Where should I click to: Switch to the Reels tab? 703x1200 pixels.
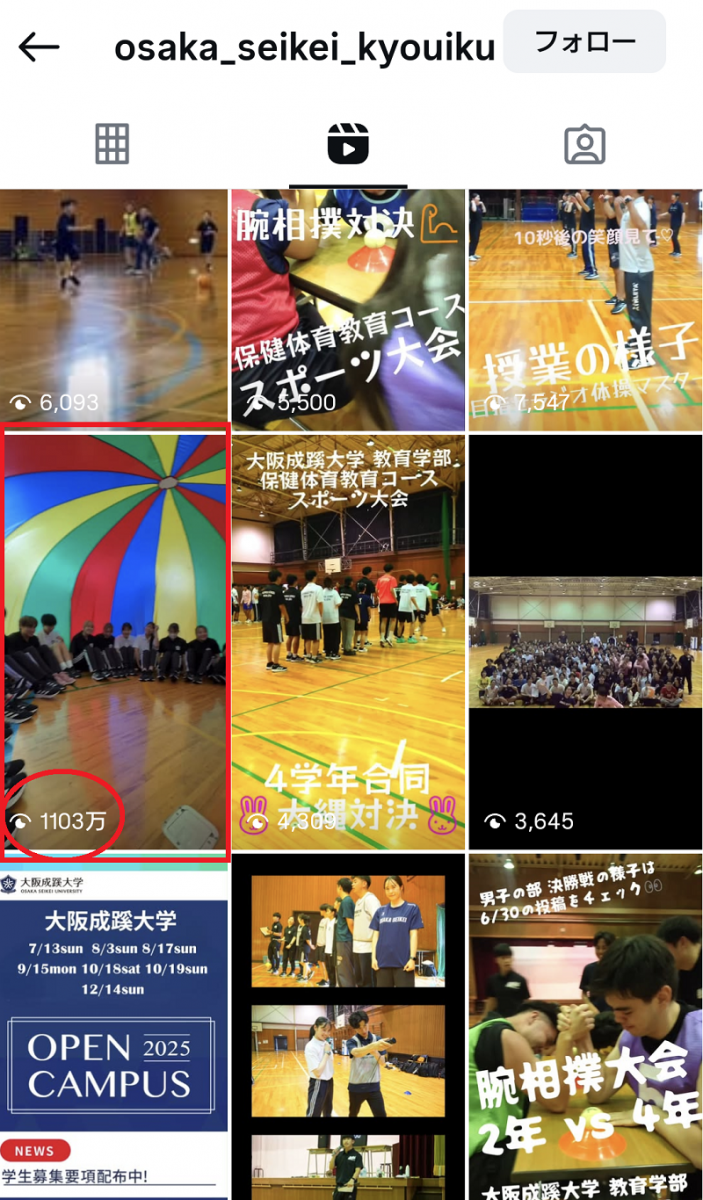point(348,145)
